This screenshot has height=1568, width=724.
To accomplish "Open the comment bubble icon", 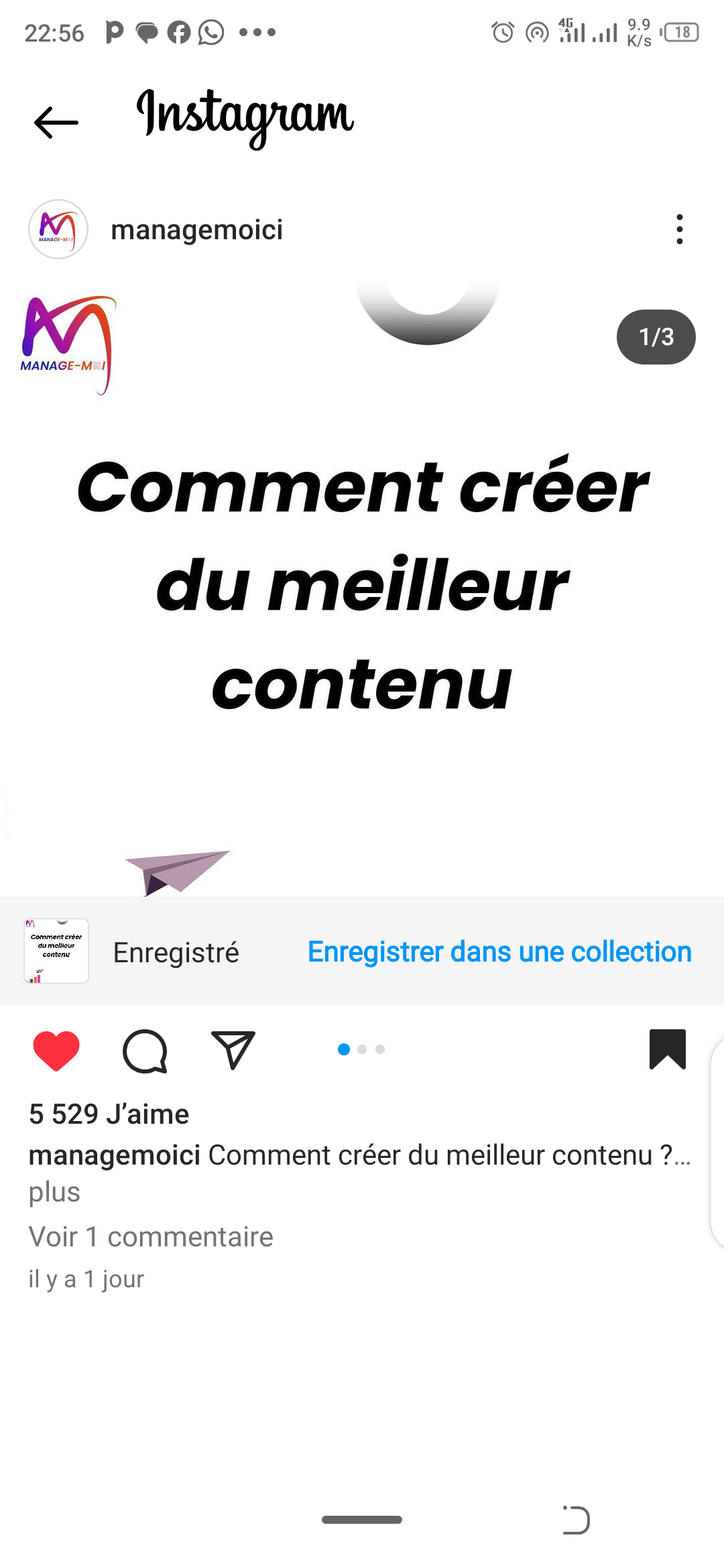I will tap(145, 1050).
